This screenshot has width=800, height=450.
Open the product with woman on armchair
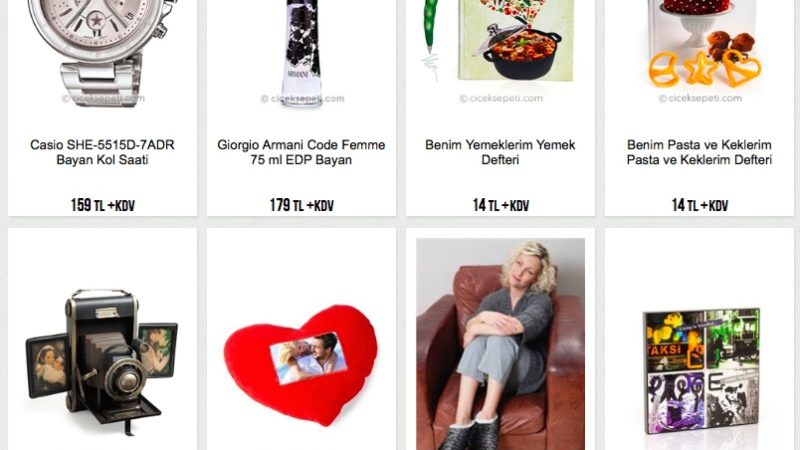pos(500,345)
